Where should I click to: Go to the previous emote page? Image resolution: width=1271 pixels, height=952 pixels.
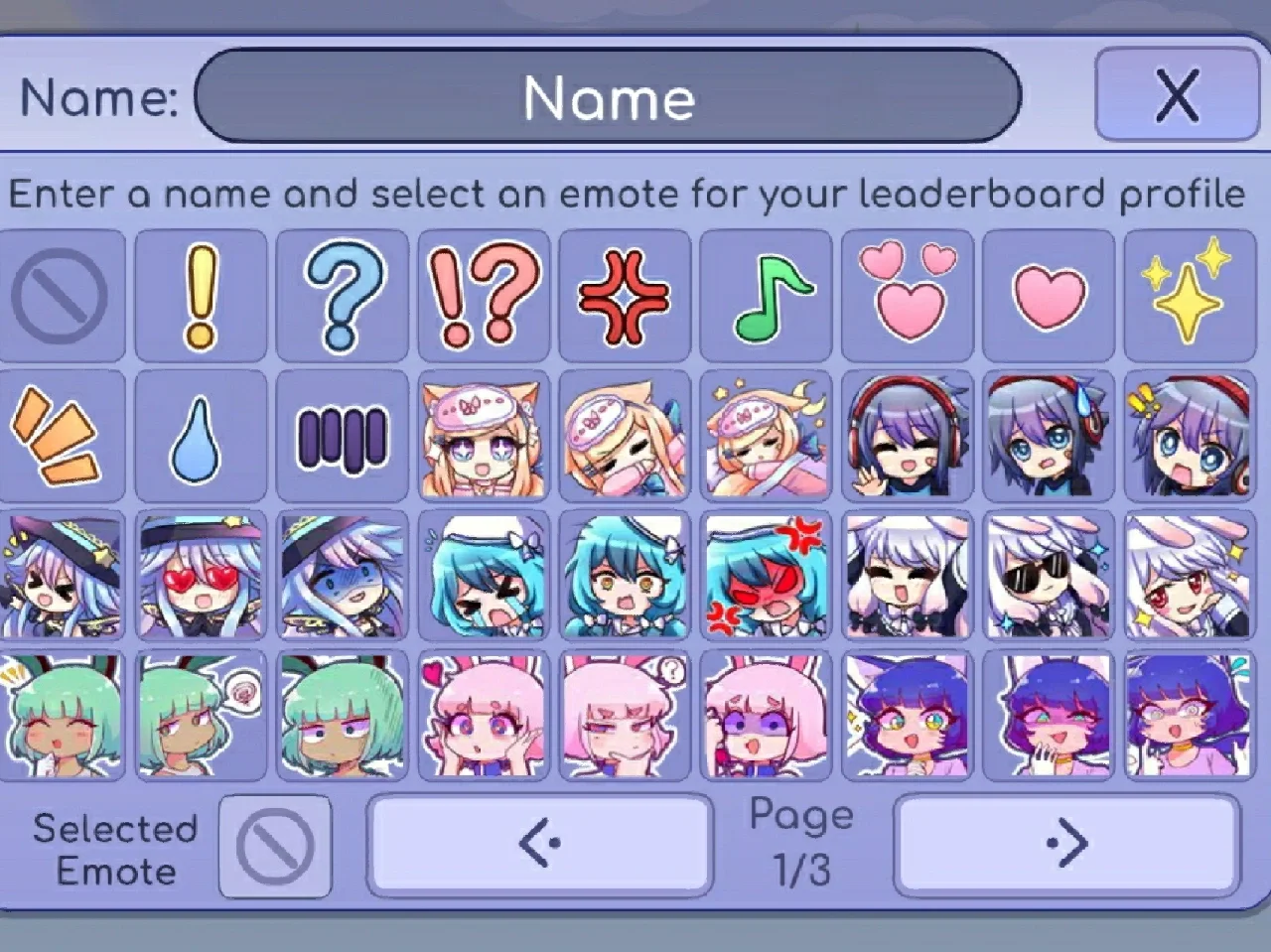tap(540, 844)
